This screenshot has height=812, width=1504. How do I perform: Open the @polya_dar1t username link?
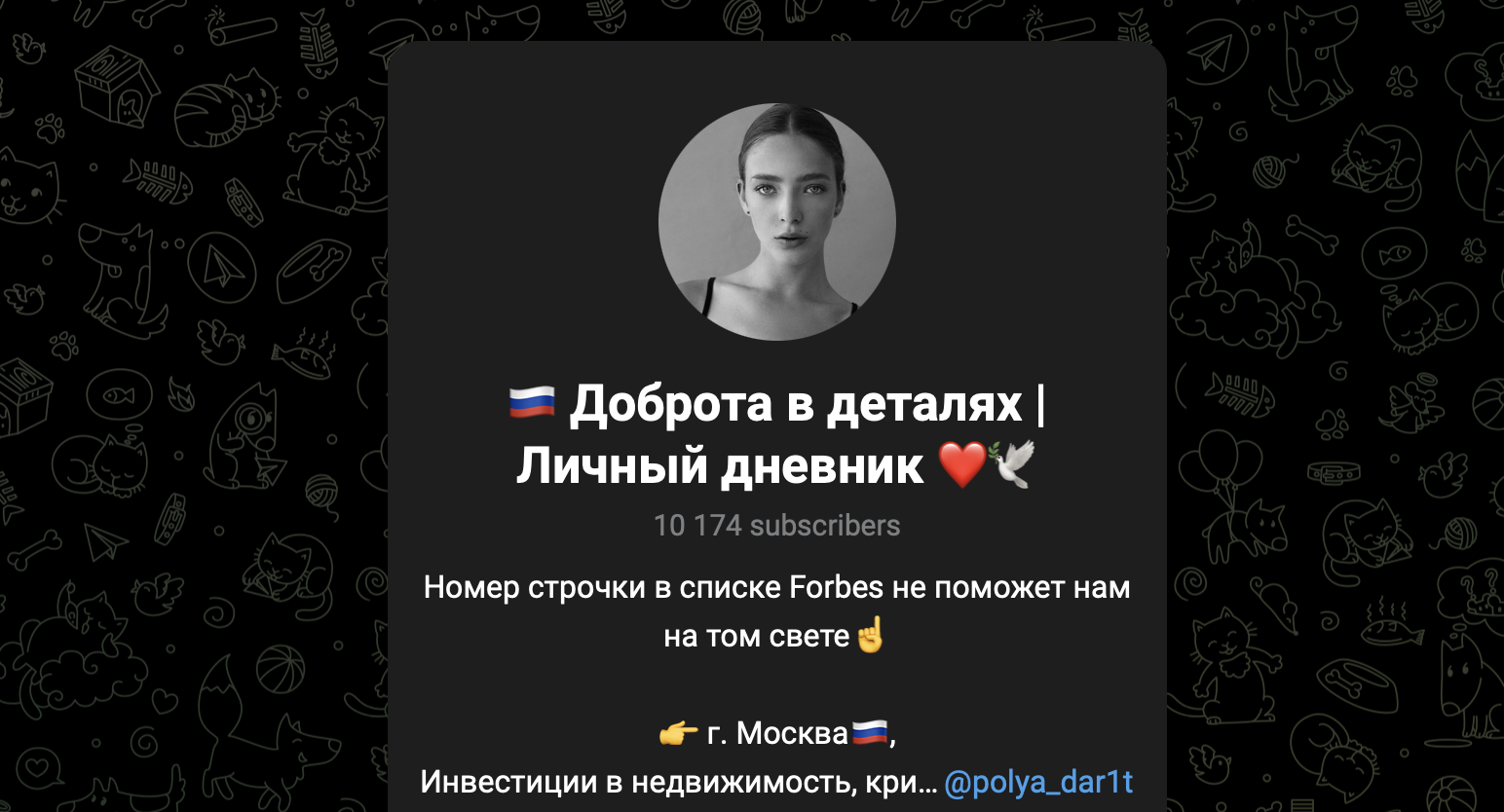(1038, 782)
